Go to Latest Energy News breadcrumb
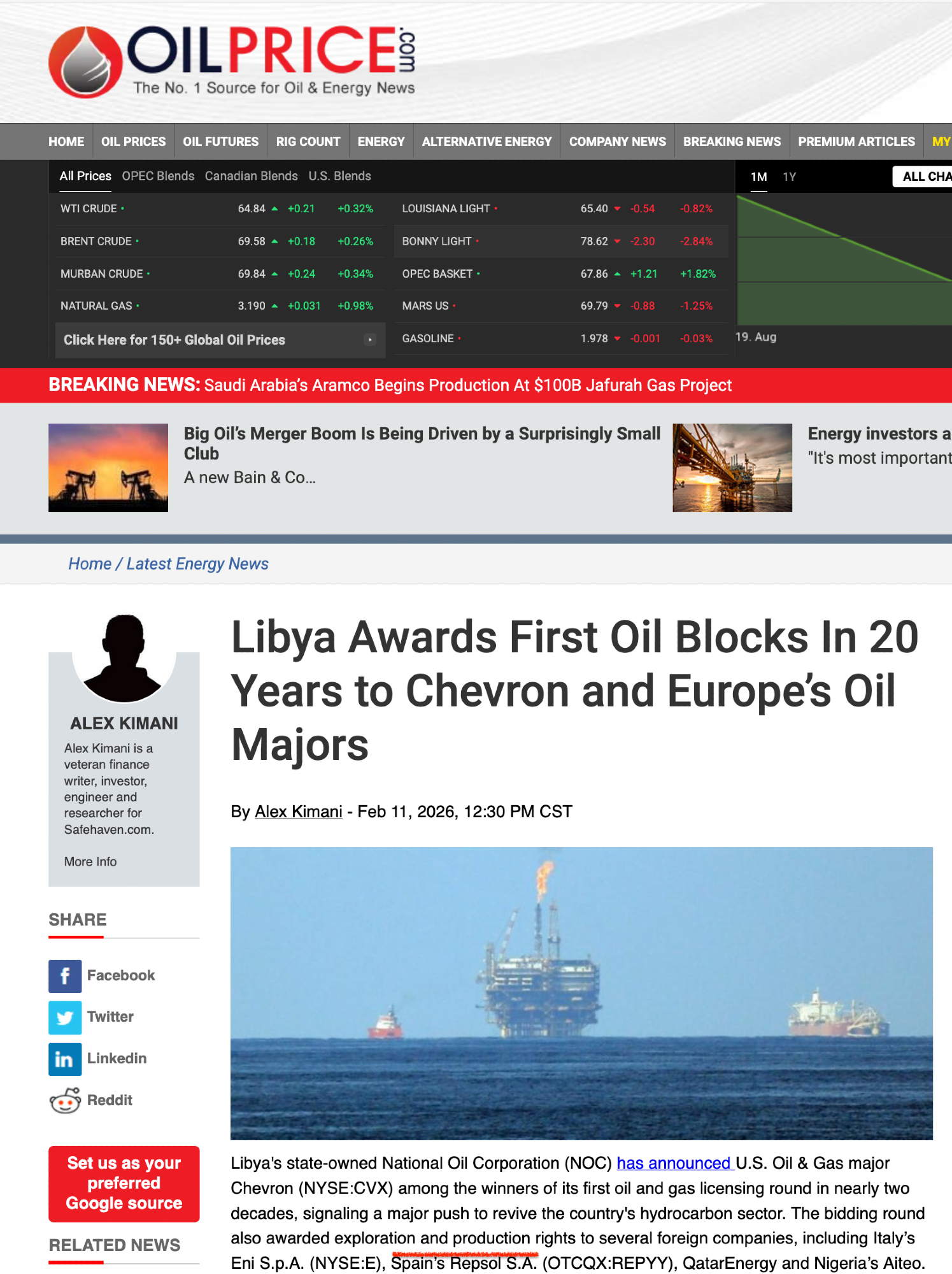 (197, 564)
